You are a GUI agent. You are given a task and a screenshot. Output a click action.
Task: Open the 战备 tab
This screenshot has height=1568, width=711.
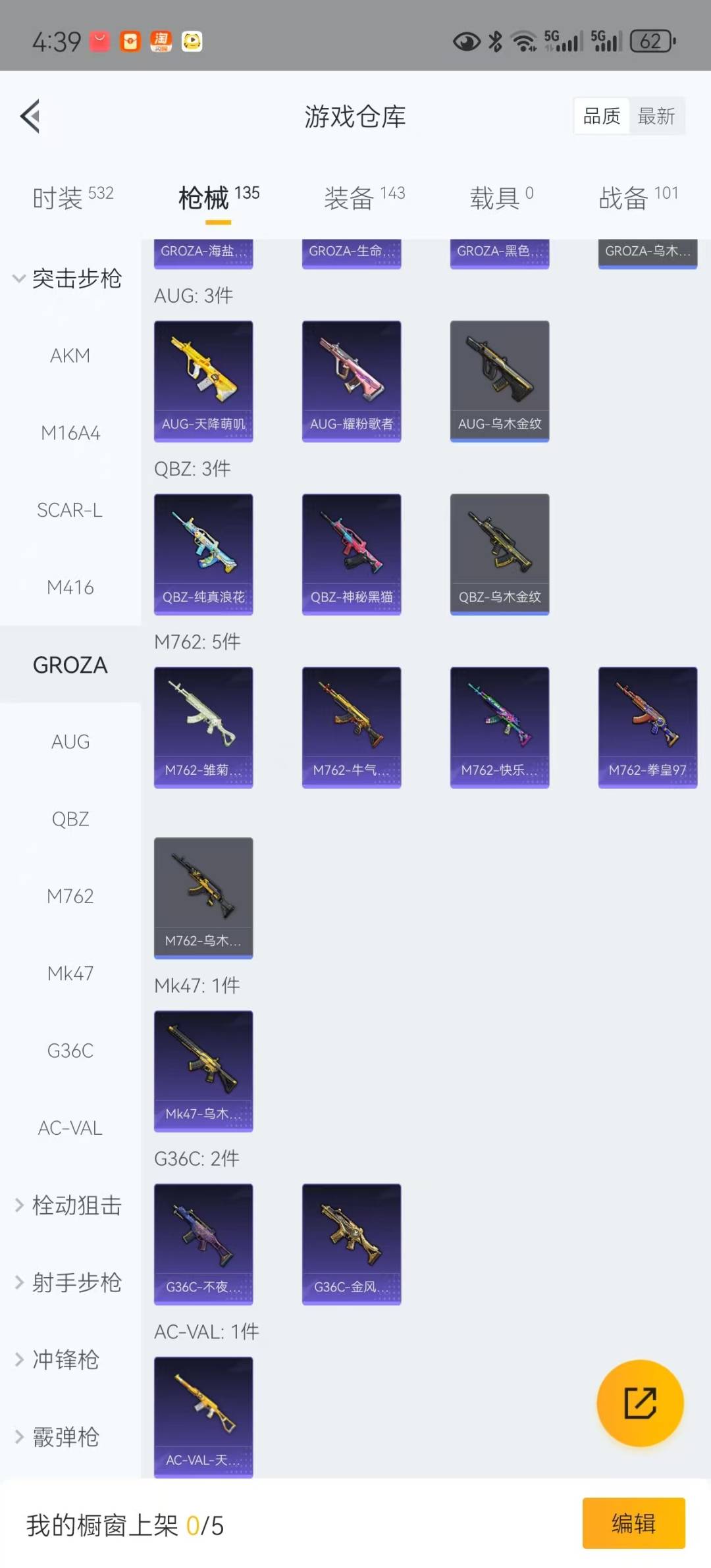coord(637,197)
